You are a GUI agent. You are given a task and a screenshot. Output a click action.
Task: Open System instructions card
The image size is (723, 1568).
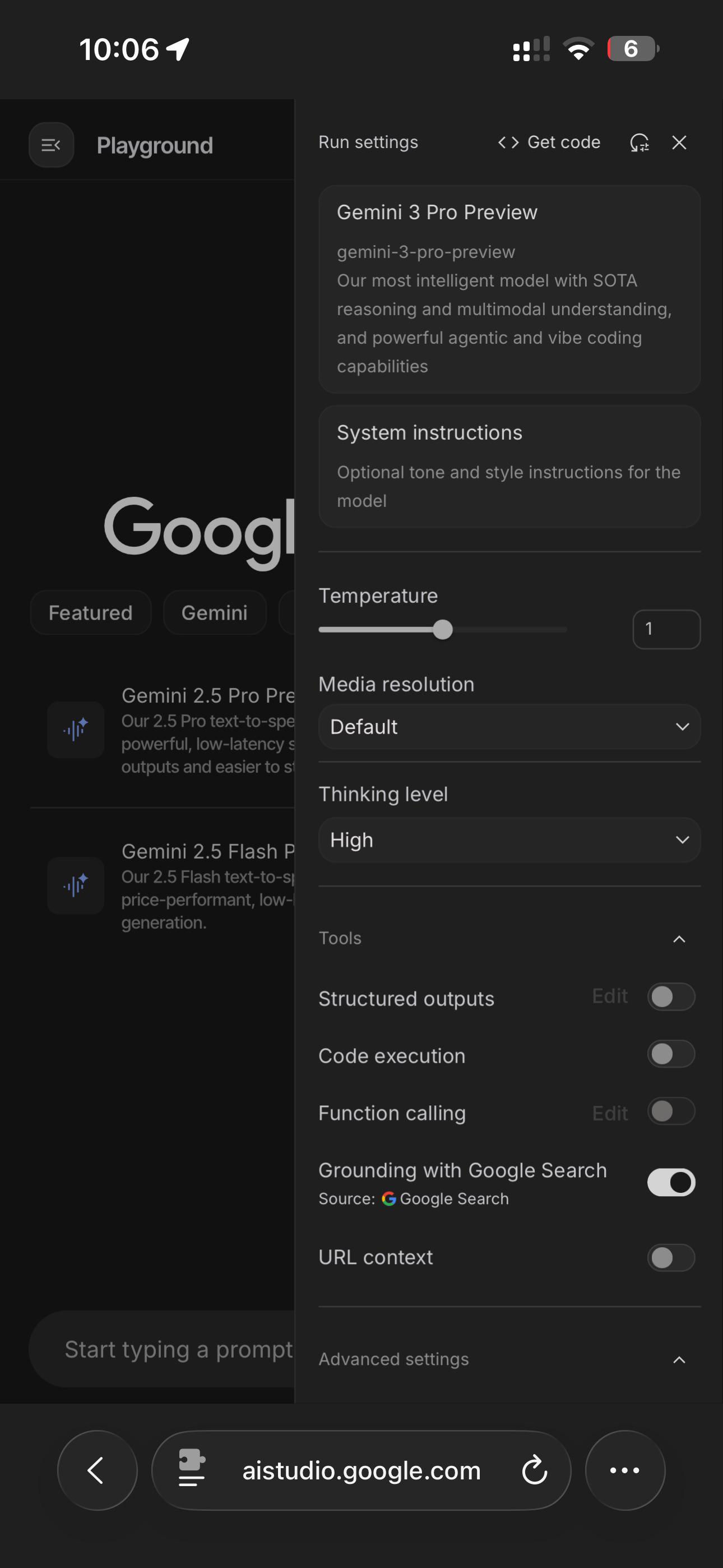(509, 465)
